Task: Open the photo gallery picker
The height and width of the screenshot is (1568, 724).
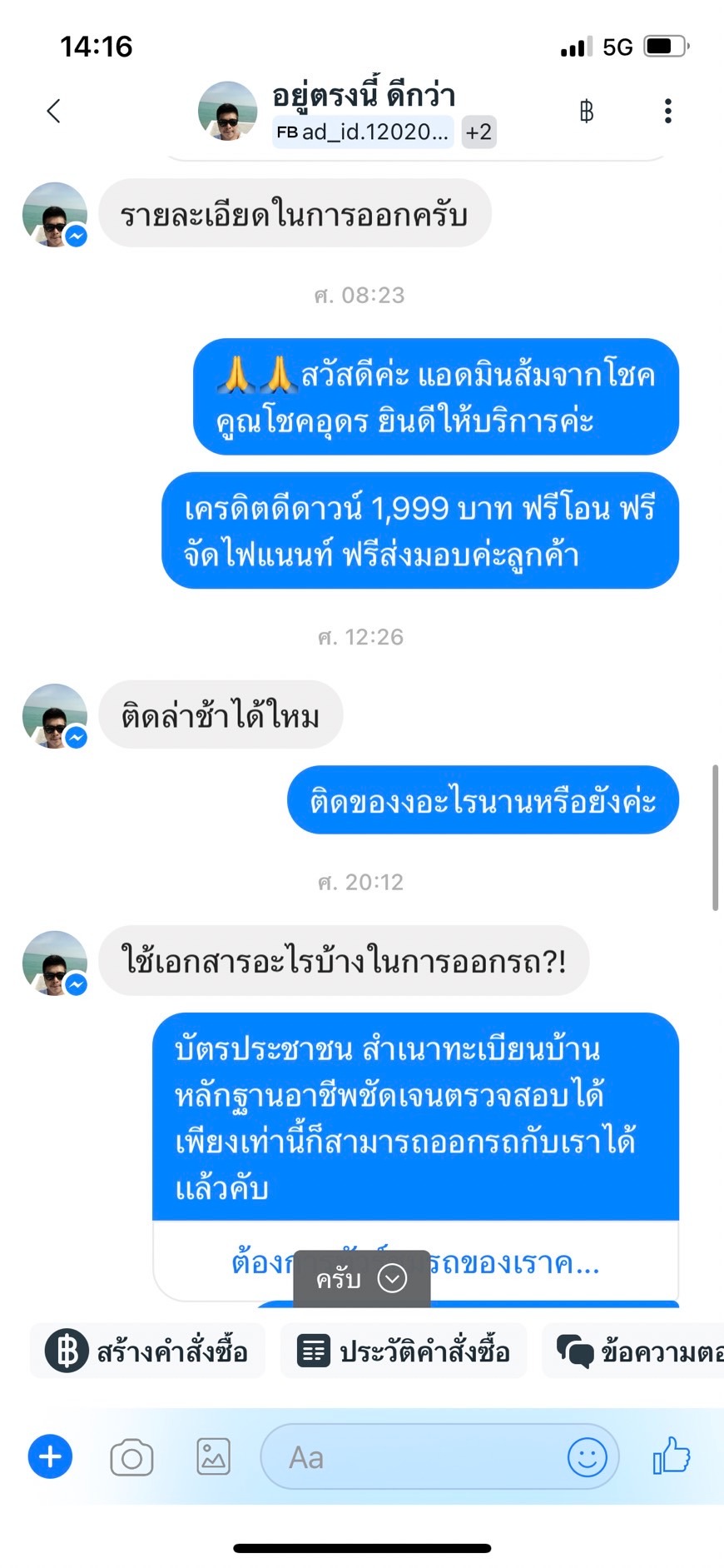Action: point(213,1457)
